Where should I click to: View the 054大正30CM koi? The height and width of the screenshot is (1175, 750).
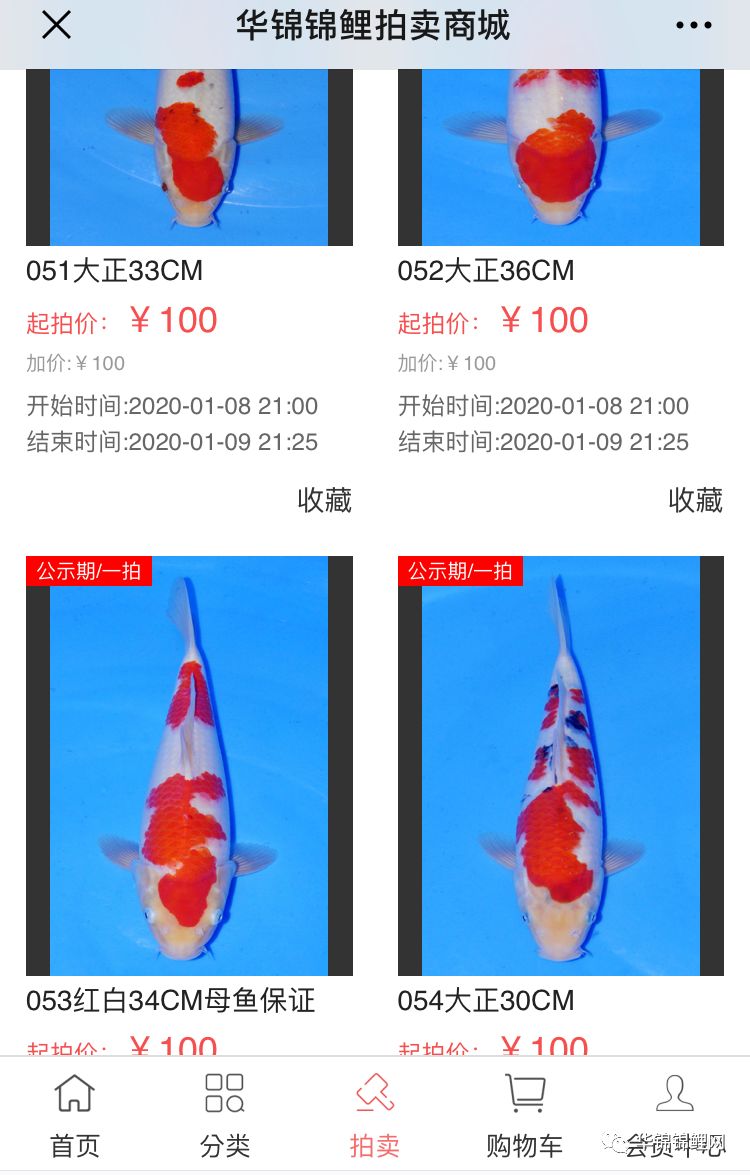coord(560,765)
